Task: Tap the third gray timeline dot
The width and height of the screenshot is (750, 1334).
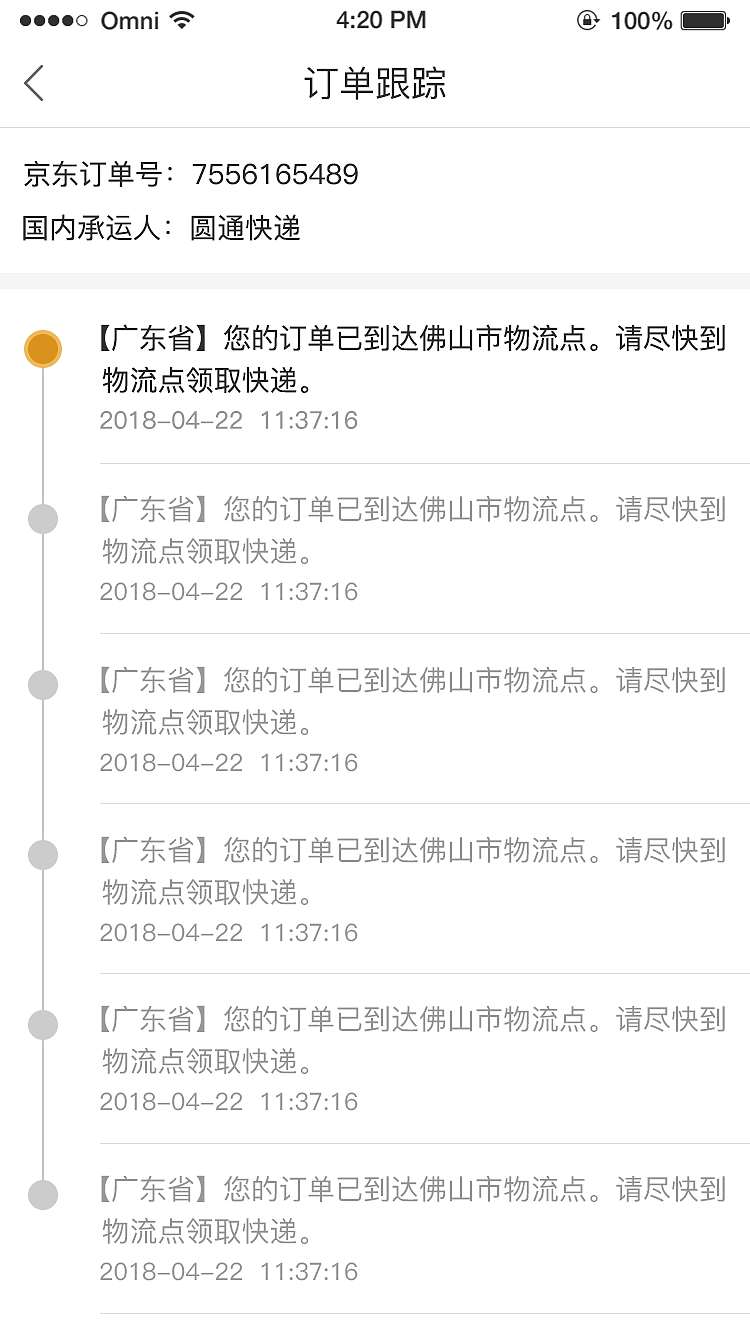Action: 43,684
